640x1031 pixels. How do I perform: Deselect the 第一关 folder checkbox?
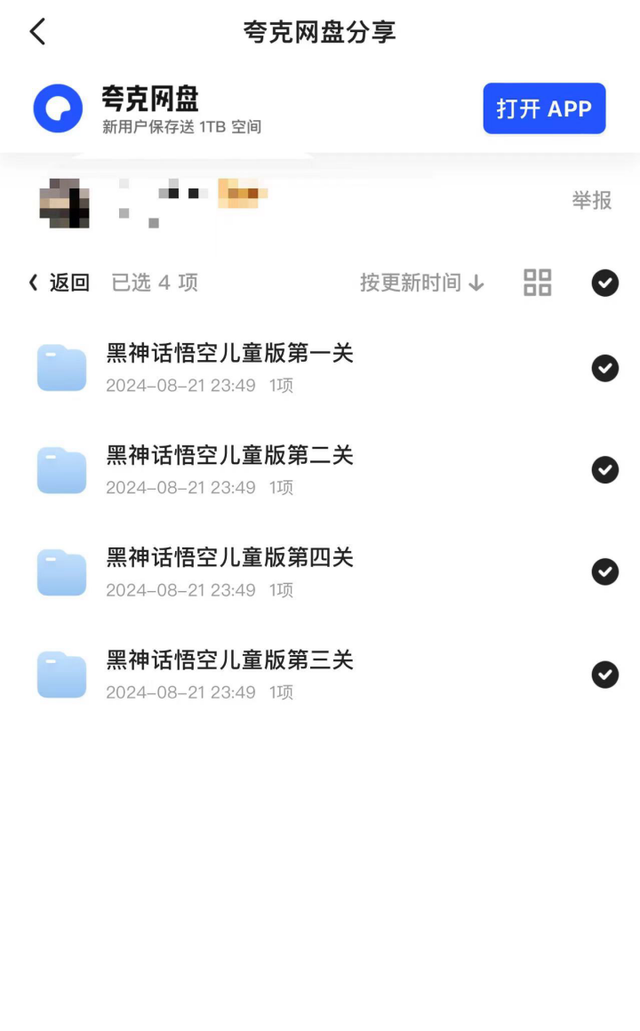coord(604,368)
